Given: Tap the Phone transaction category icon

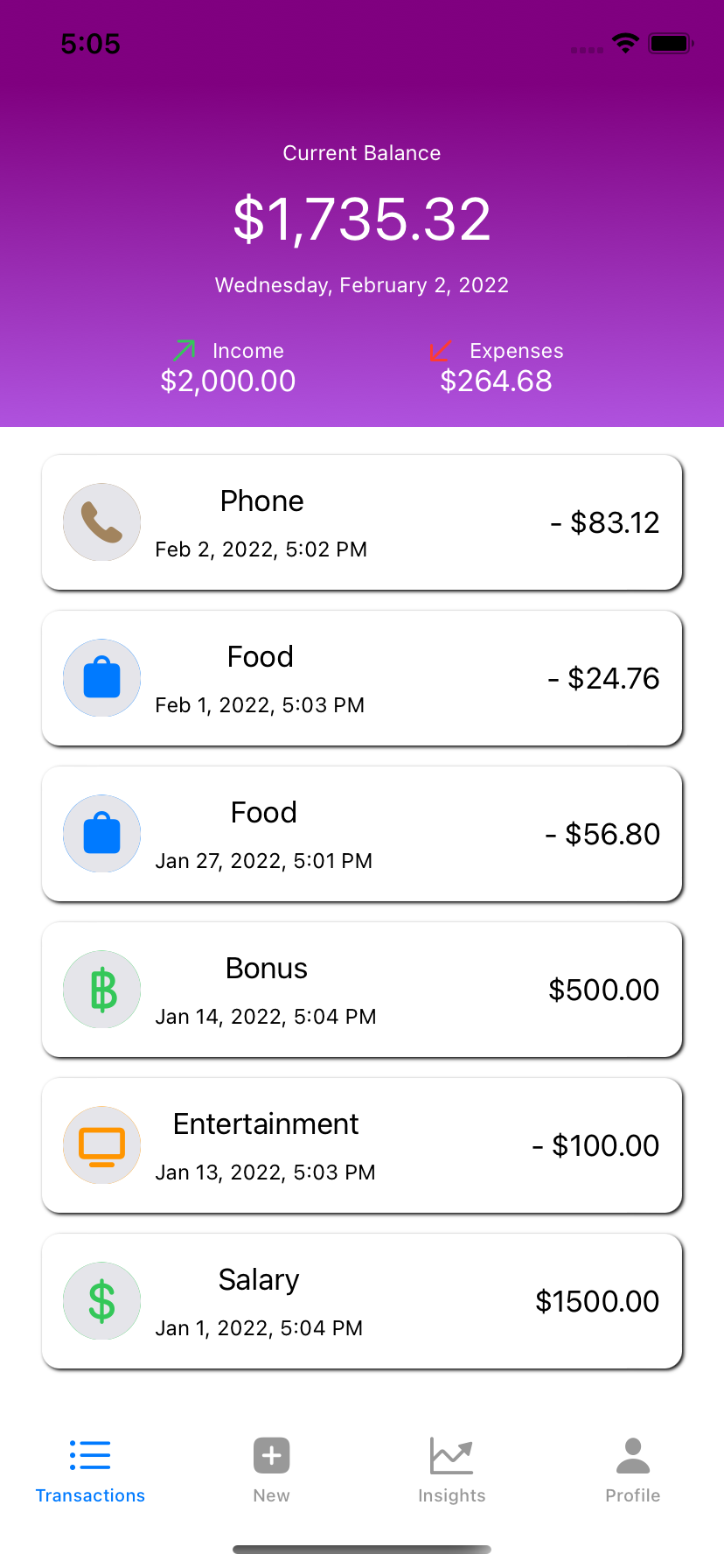Looking at the screenshot, I should coord(101,521).
